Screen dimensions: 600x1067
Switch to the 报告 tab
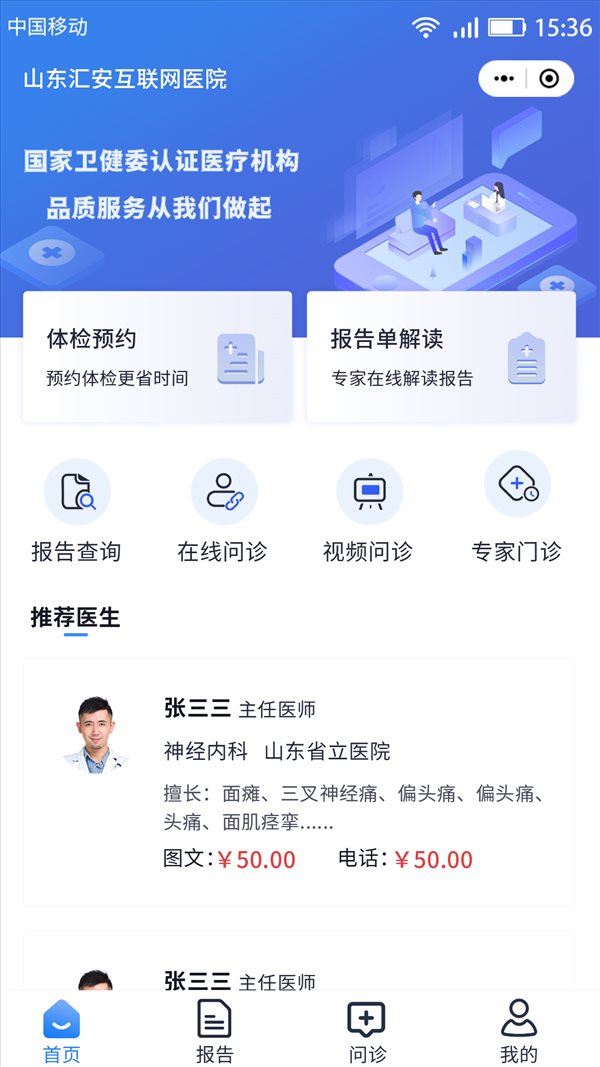click(214, 1030)
